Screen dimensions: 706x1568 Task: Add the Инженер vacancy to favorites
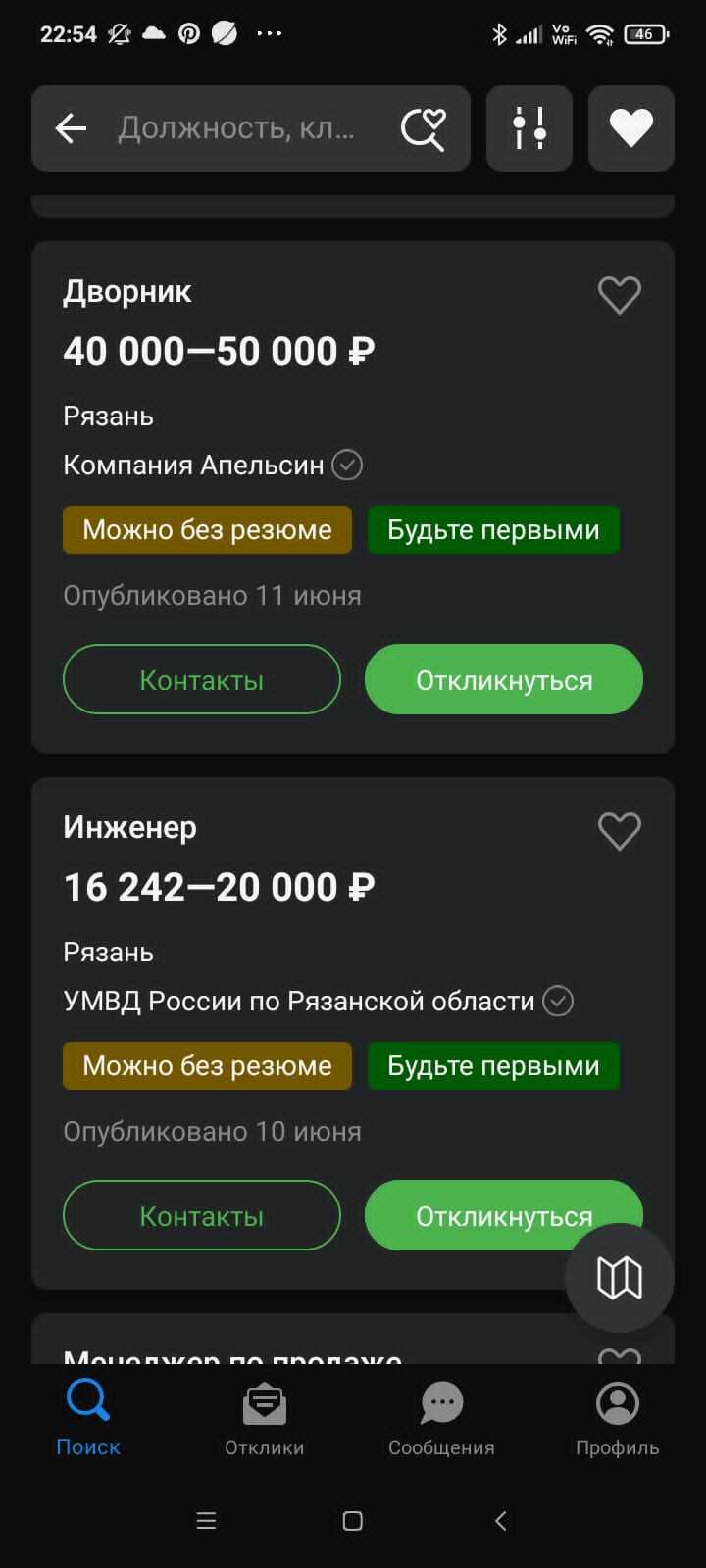tap(619, 831)
